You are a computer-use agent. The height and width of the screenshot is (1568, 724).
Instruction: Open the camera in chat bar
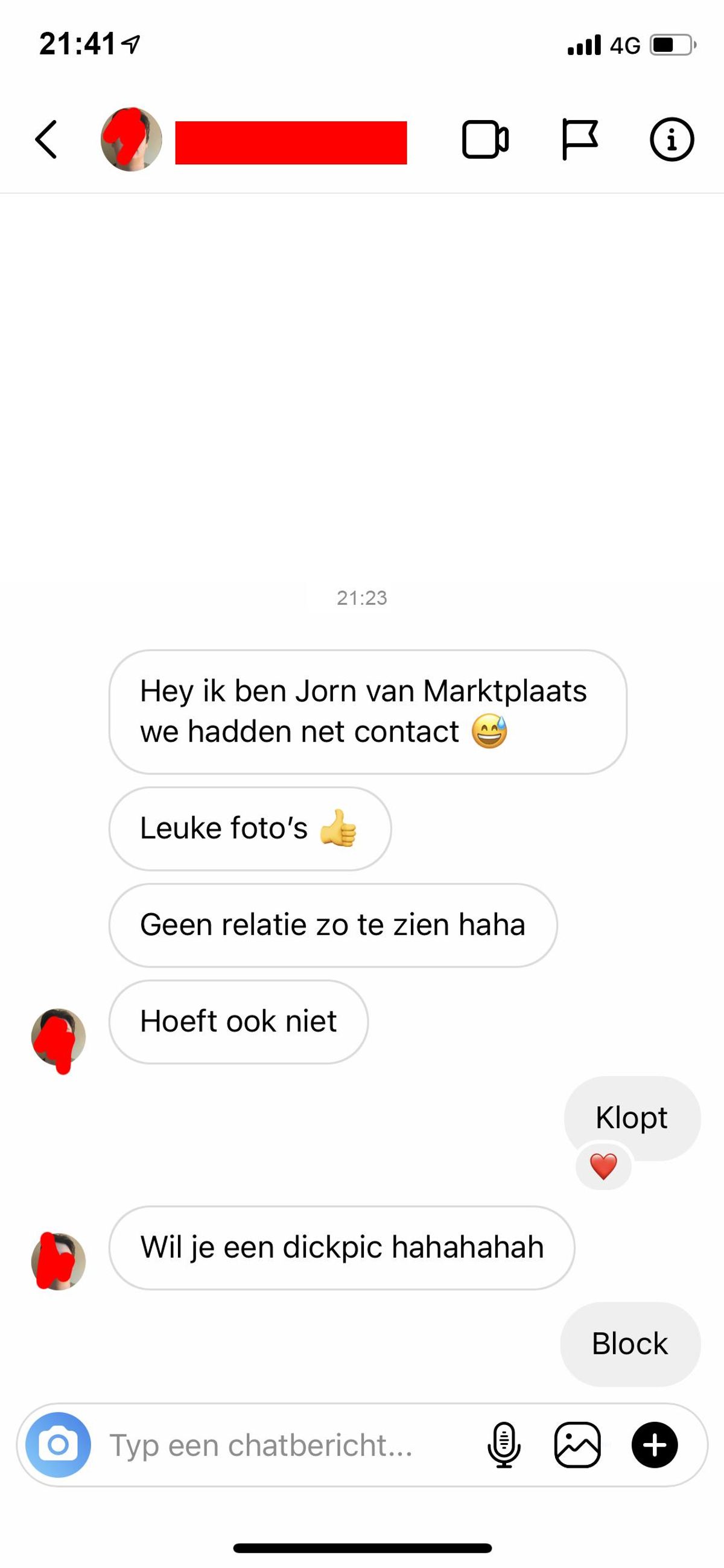59,1444
